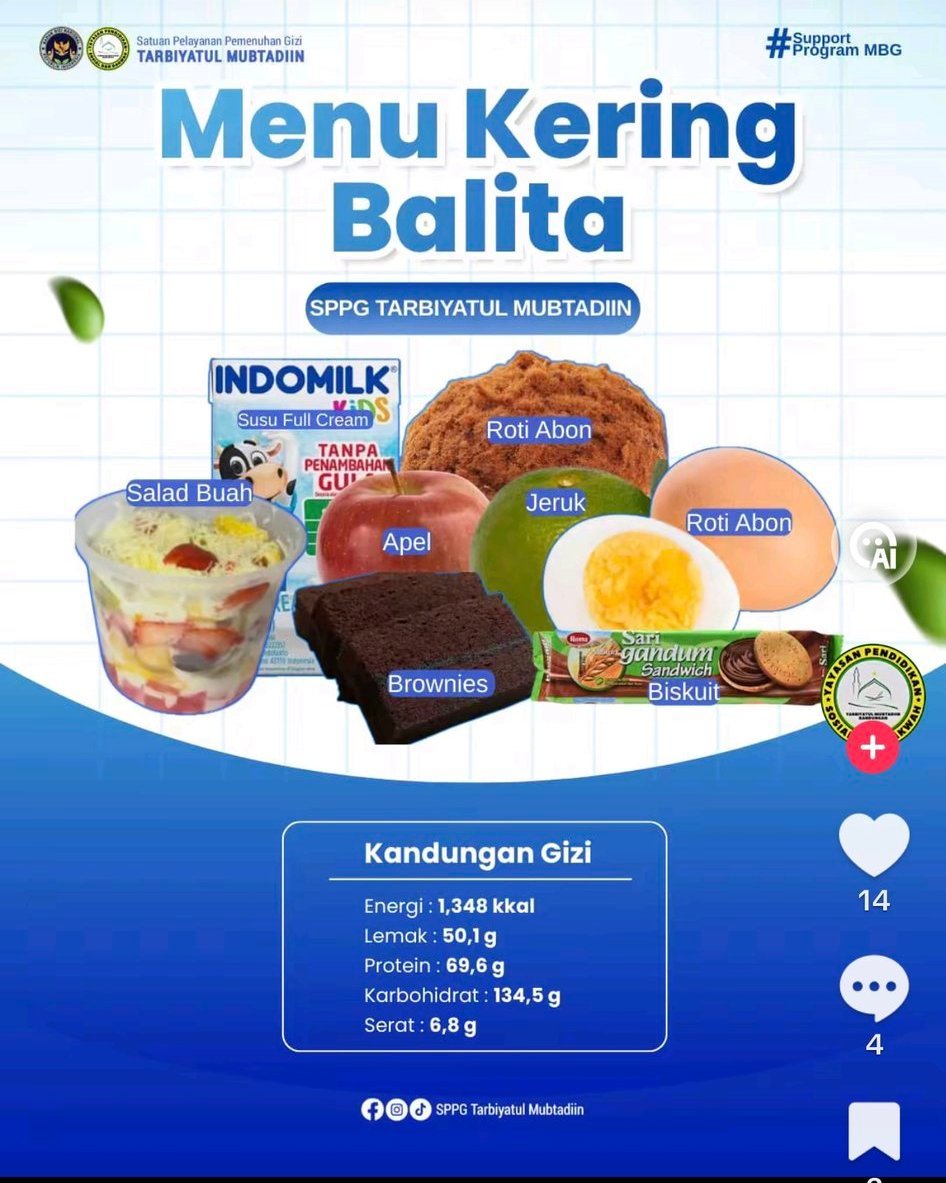Image resolution: width=946 pixels, height=1183 pixels.
Task: Follow the creator with the plus button
Action: tap(872, 747)
